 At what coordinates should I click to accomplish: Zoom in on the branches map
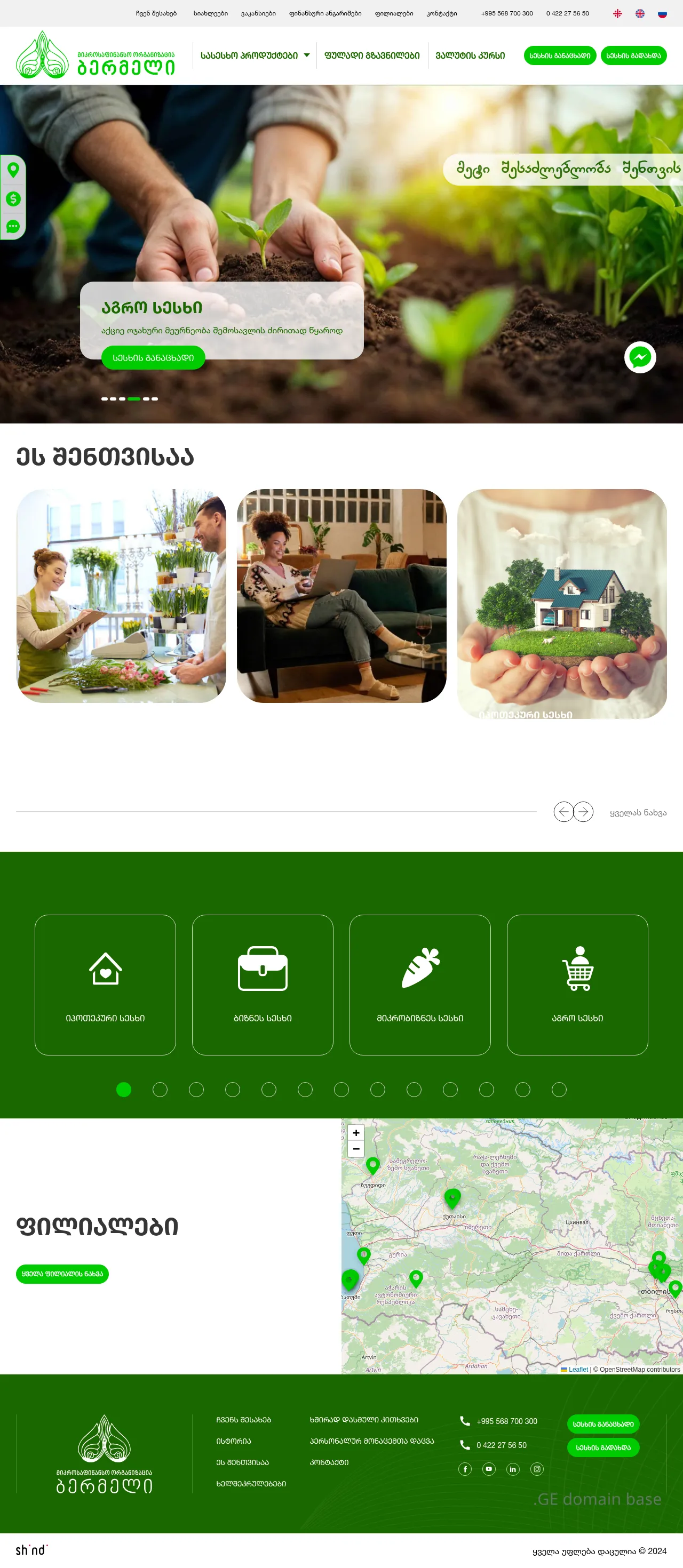click(x=356, y=1133)
